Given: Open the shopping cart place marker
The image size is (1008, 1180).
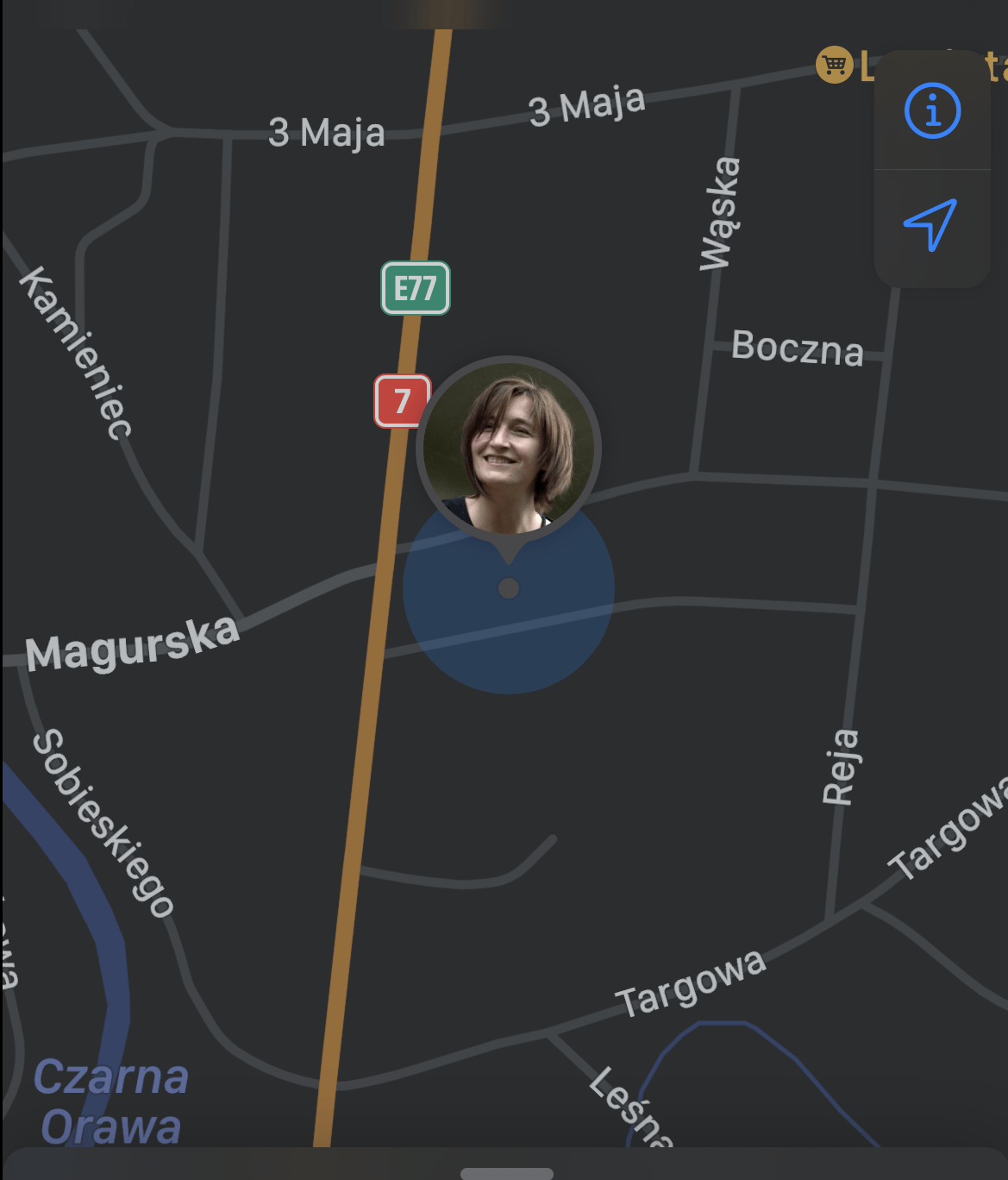Looking at the screenshot, I should pos(834,65).
